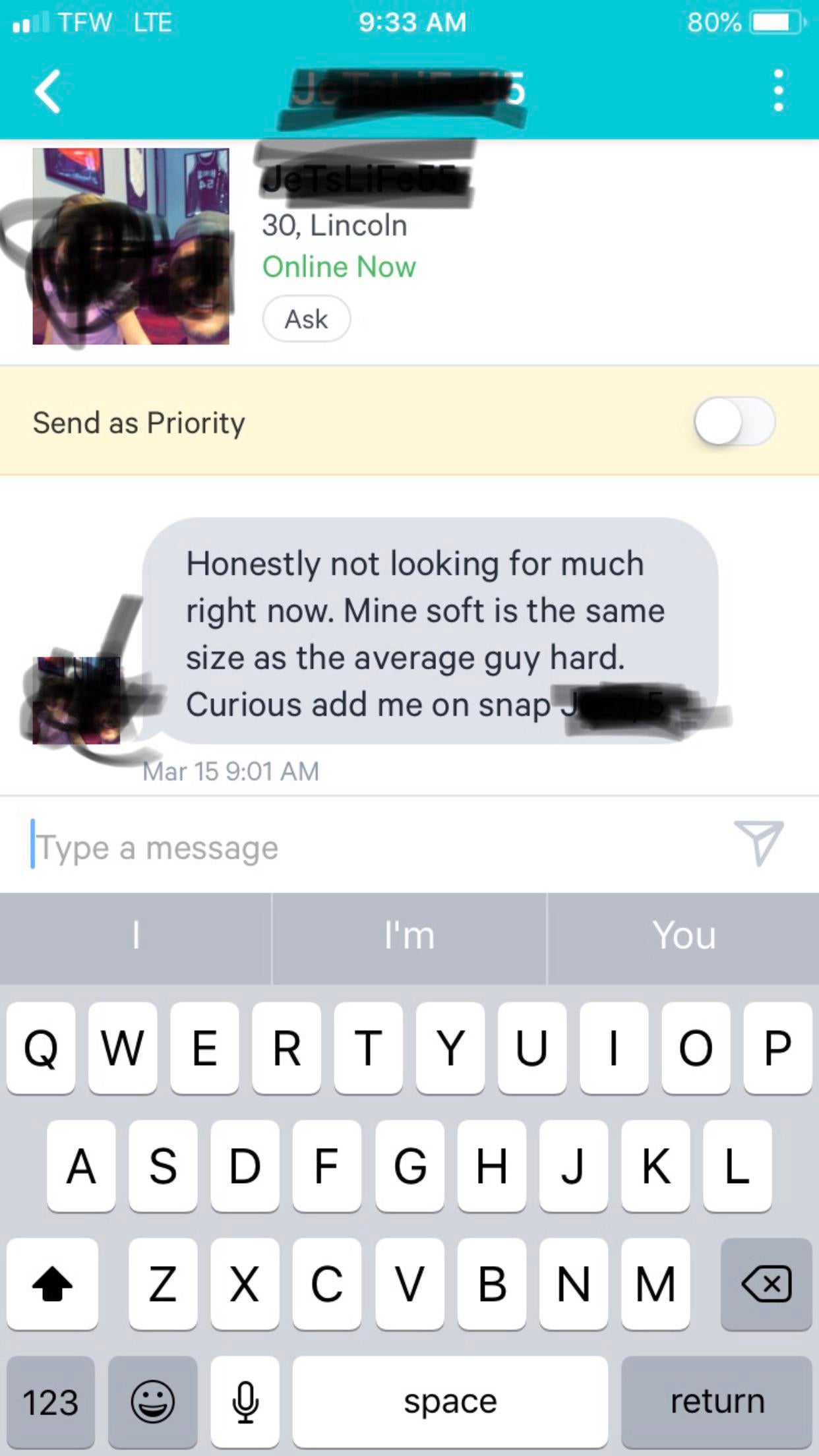819x1456 pixels.
Task: Choose the "I'm" keyboard suggestion
Action: [409, 936]
